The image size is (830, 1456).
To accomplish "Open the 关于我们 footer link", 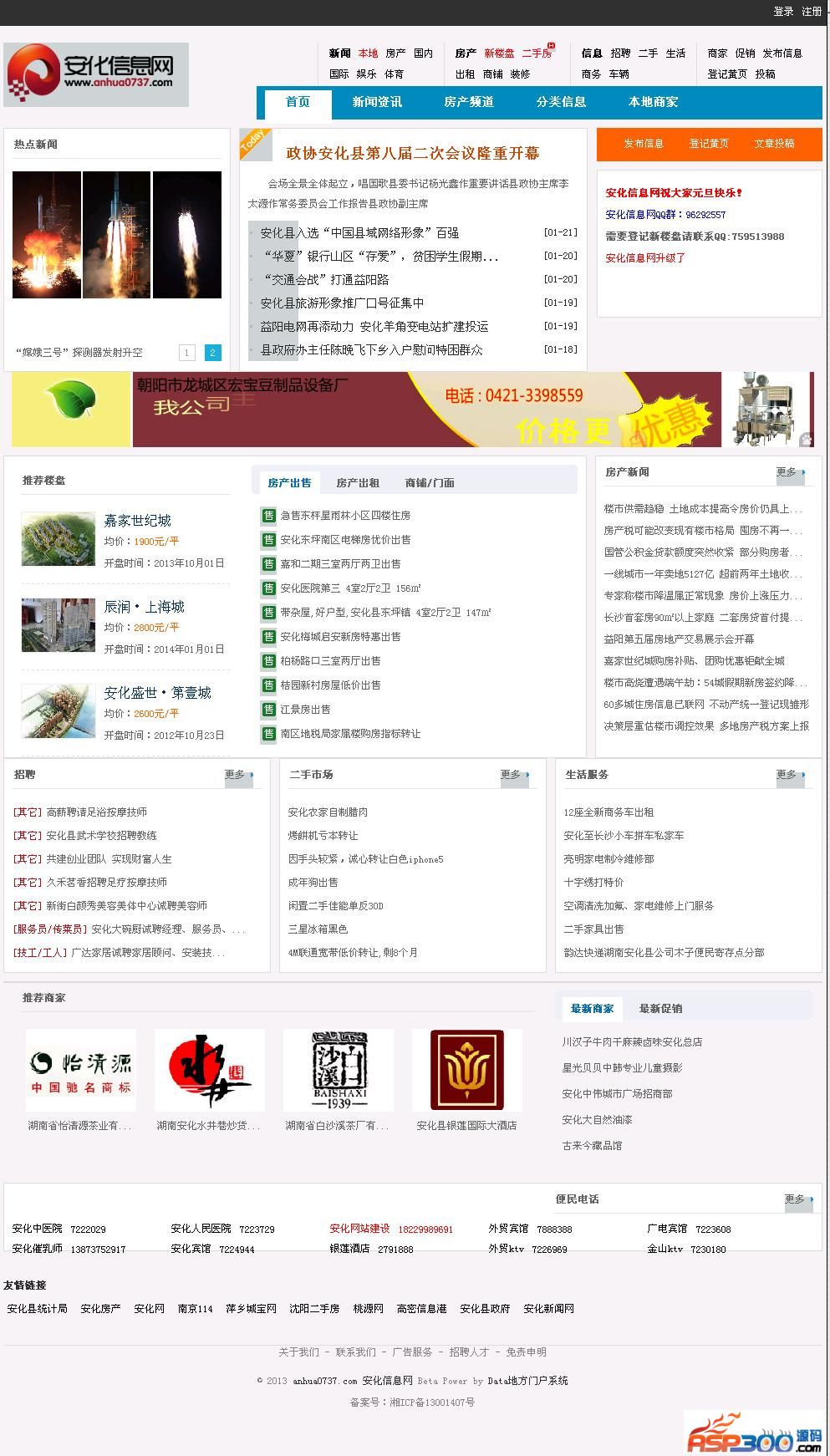I will [298, 1352].
